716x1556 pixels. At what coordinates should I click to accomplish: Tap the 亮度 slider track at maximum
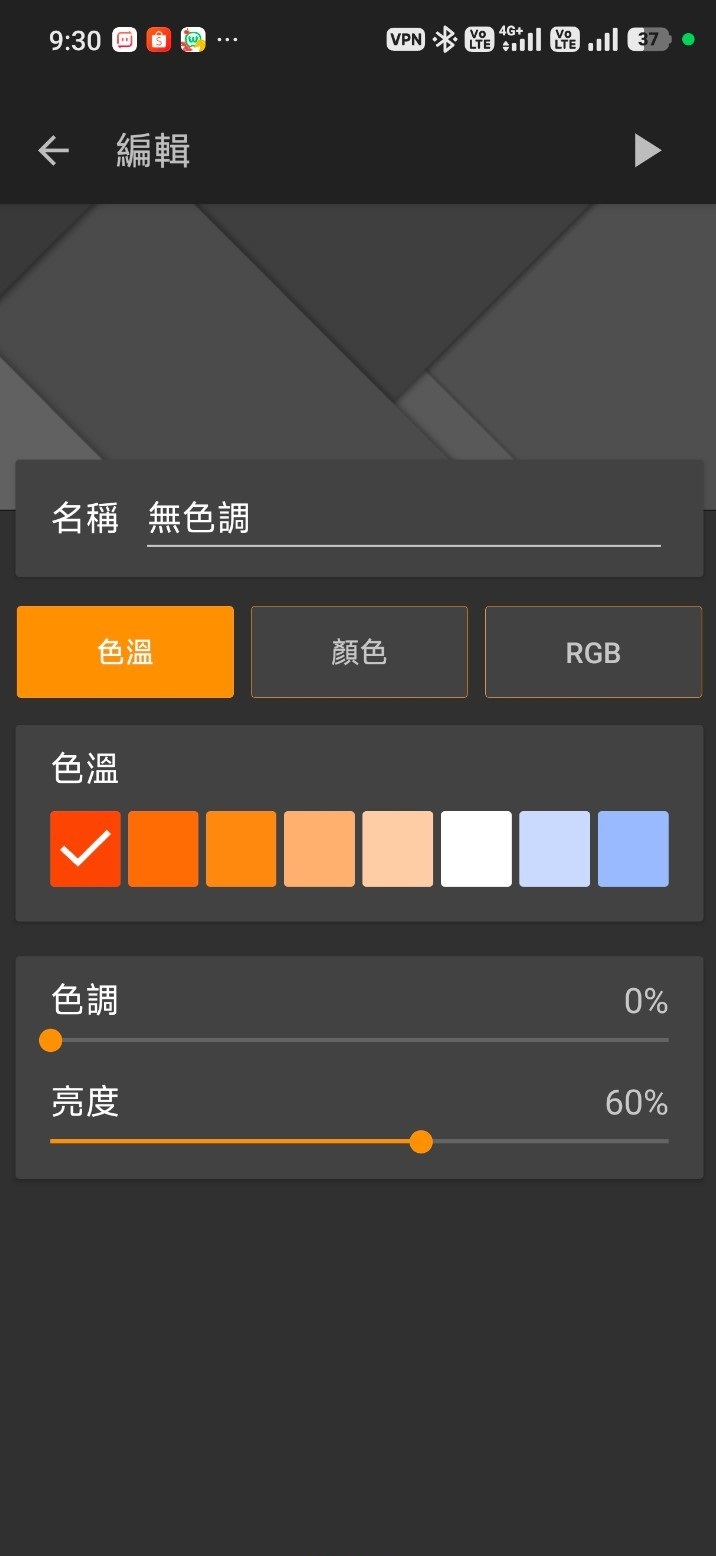click(667, 1141)
